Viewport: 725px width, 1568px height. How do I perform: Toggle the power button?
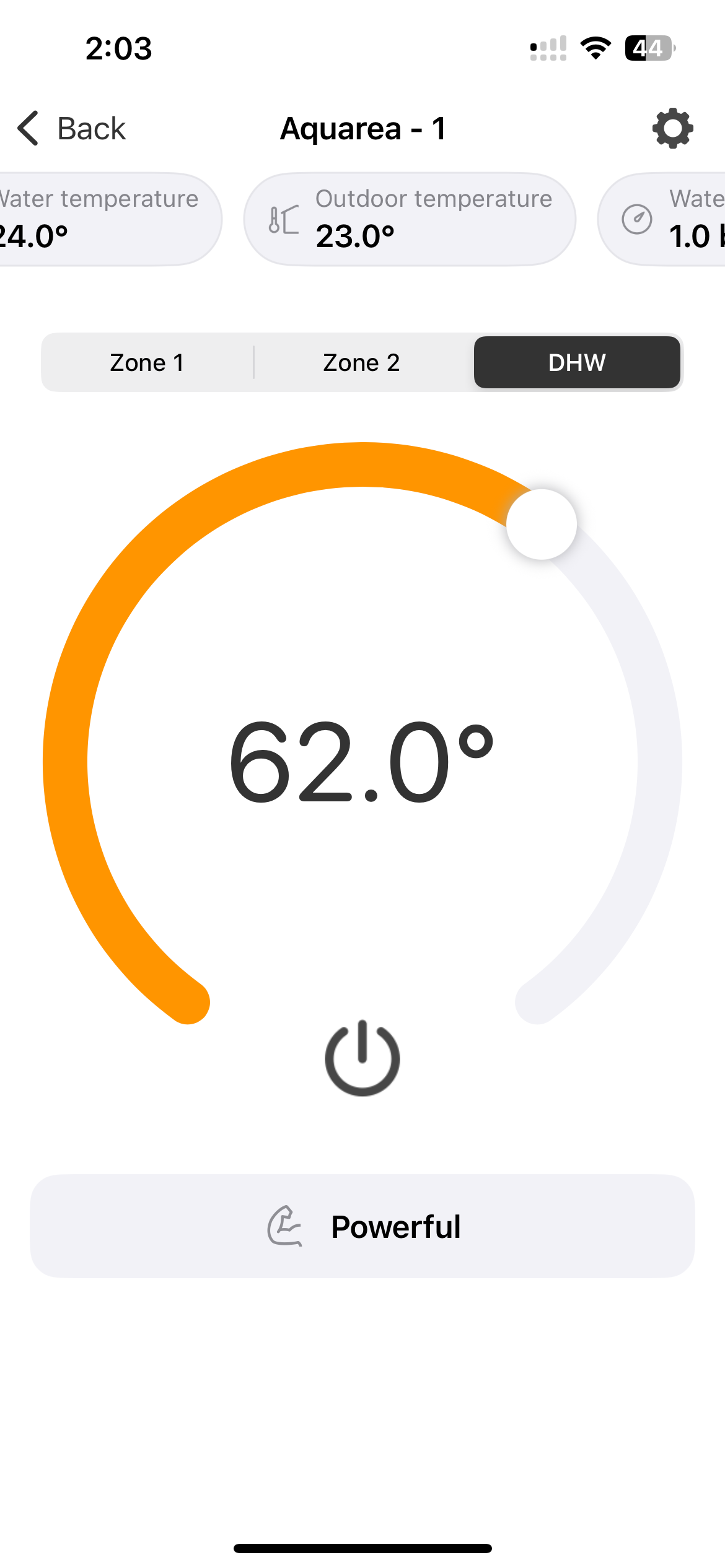[x=362, y=1058]
